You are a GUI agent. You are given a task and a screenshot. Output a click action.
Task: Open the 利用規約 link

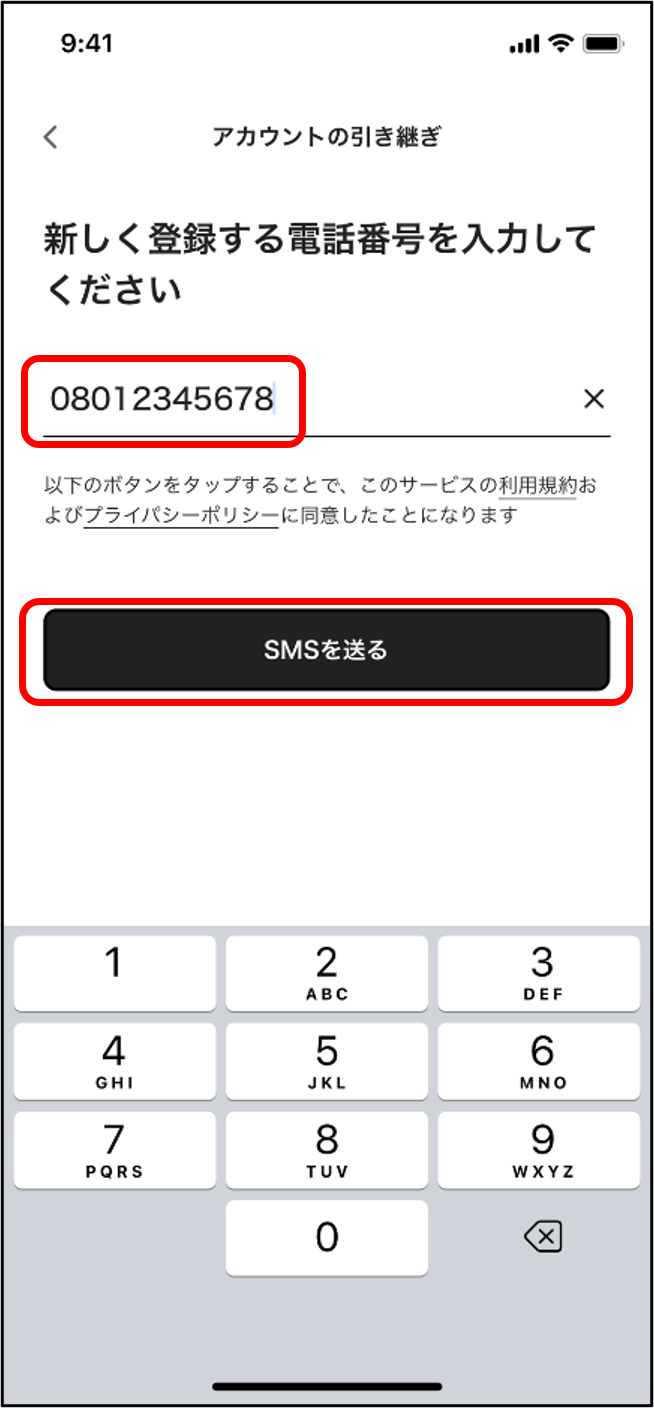pyautogui.click(x=536, y=486)
